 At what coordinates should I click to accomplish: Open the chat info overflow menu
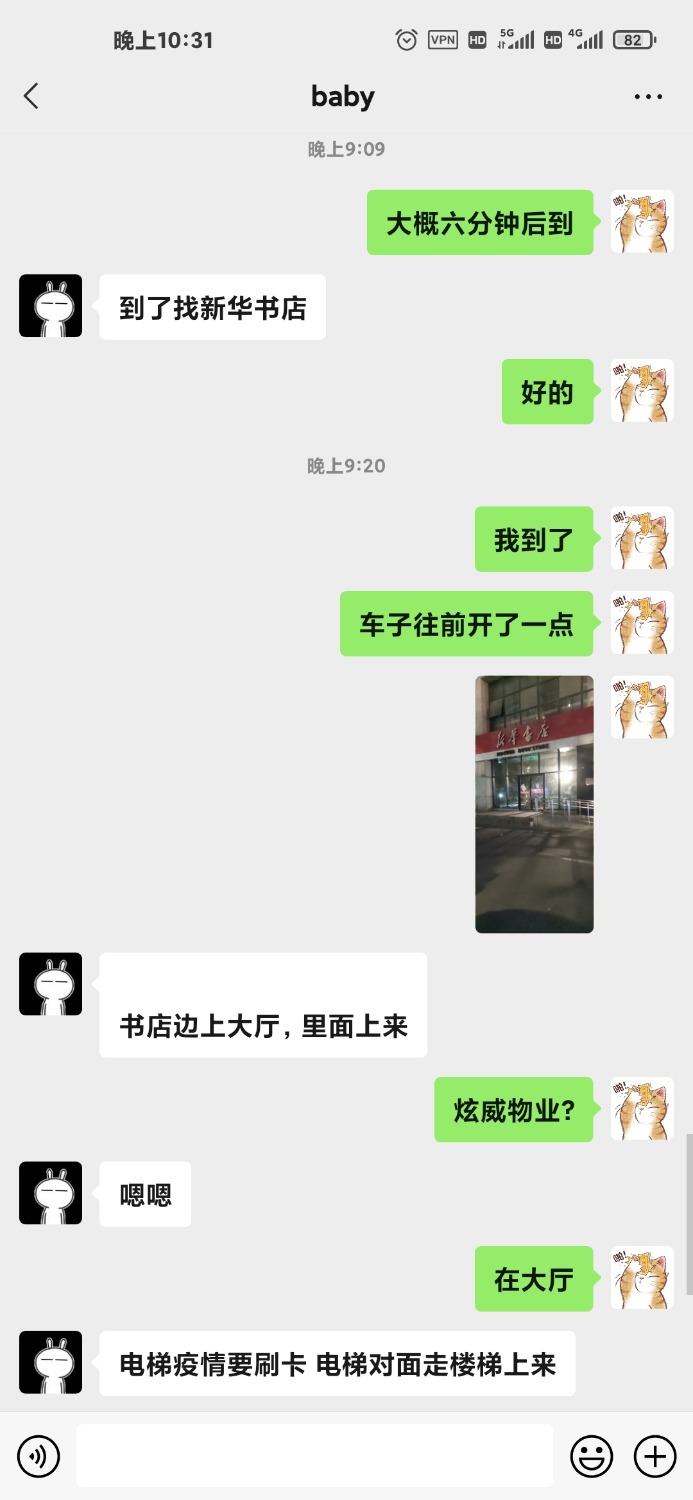pos(648,97)
